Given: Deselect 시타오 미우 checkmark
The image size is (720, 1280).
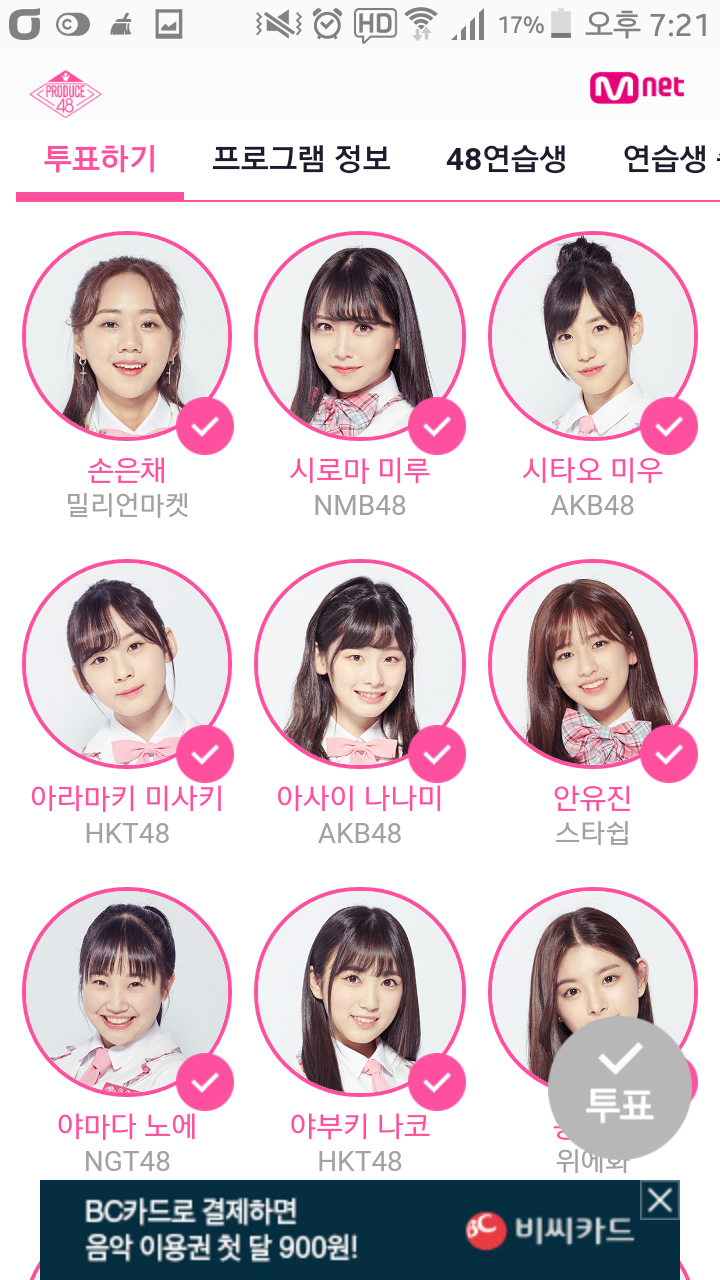Looking at the screenshot, I should [x=669, y=427].
